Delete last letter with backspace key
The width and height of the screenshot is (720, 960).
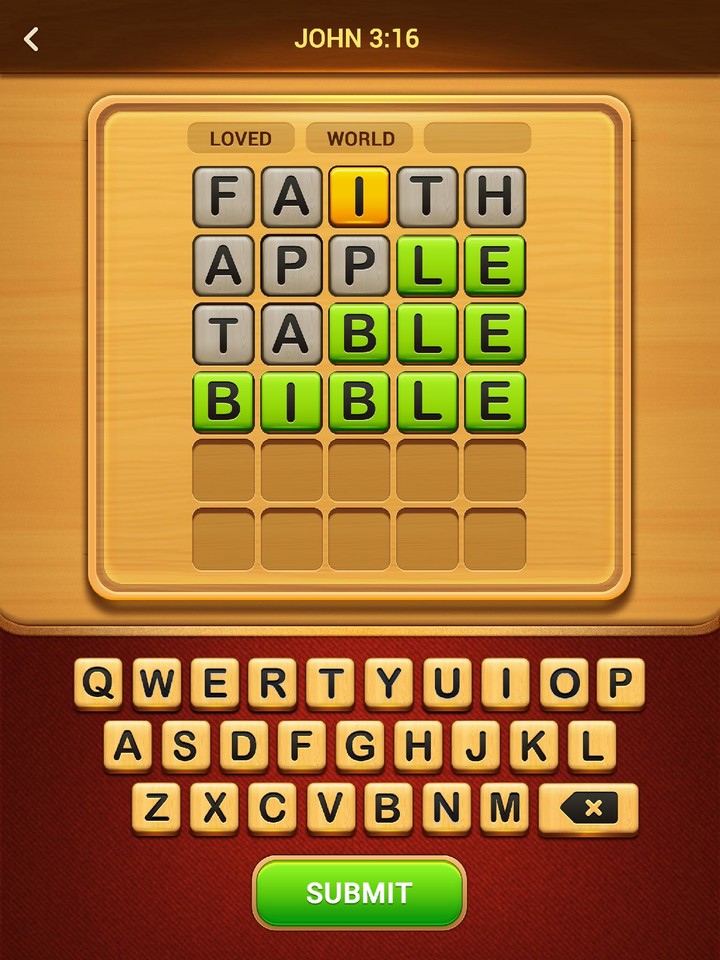click(x=588, y=809)
